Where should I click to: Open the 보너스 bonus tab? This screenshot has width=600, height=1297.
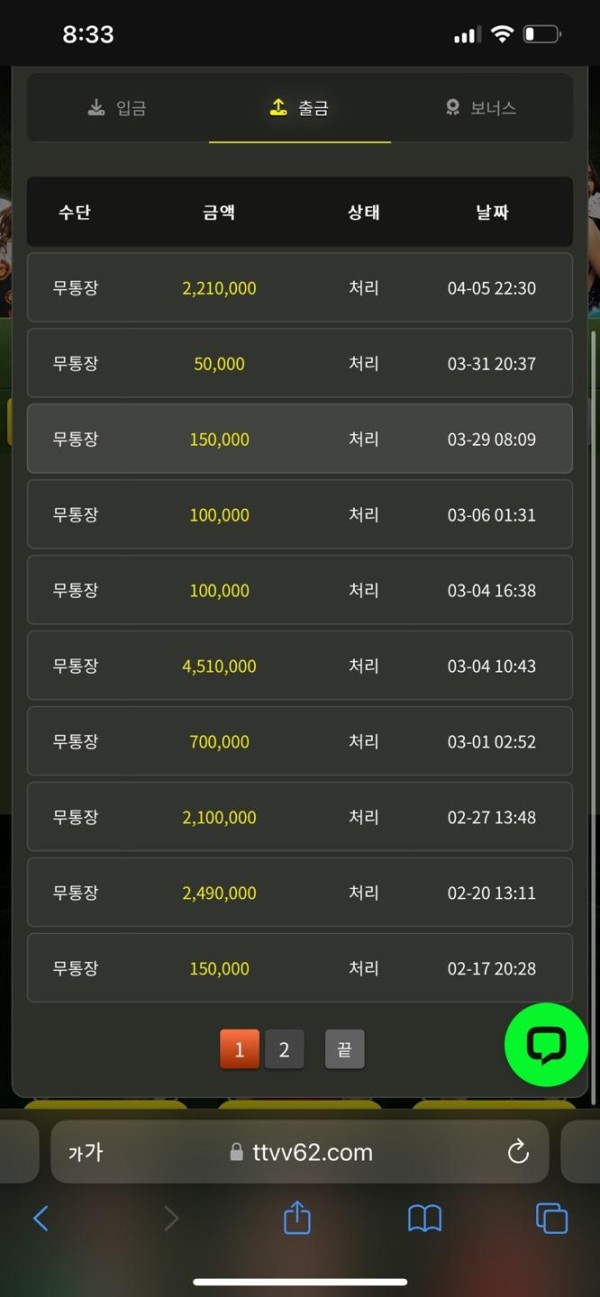point(481,108)
